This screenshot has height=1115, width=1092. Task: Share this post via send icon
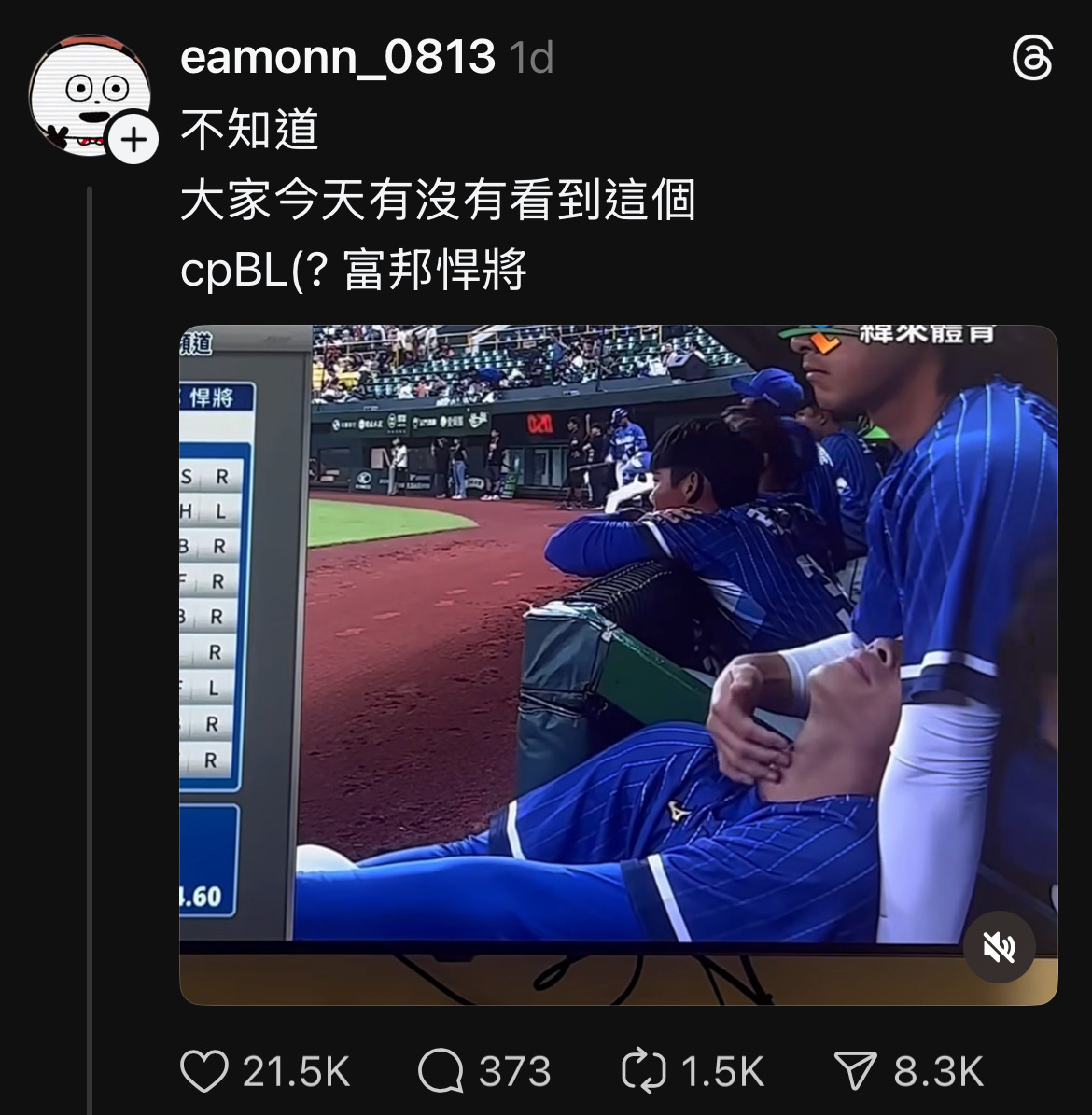[855, 1071]
